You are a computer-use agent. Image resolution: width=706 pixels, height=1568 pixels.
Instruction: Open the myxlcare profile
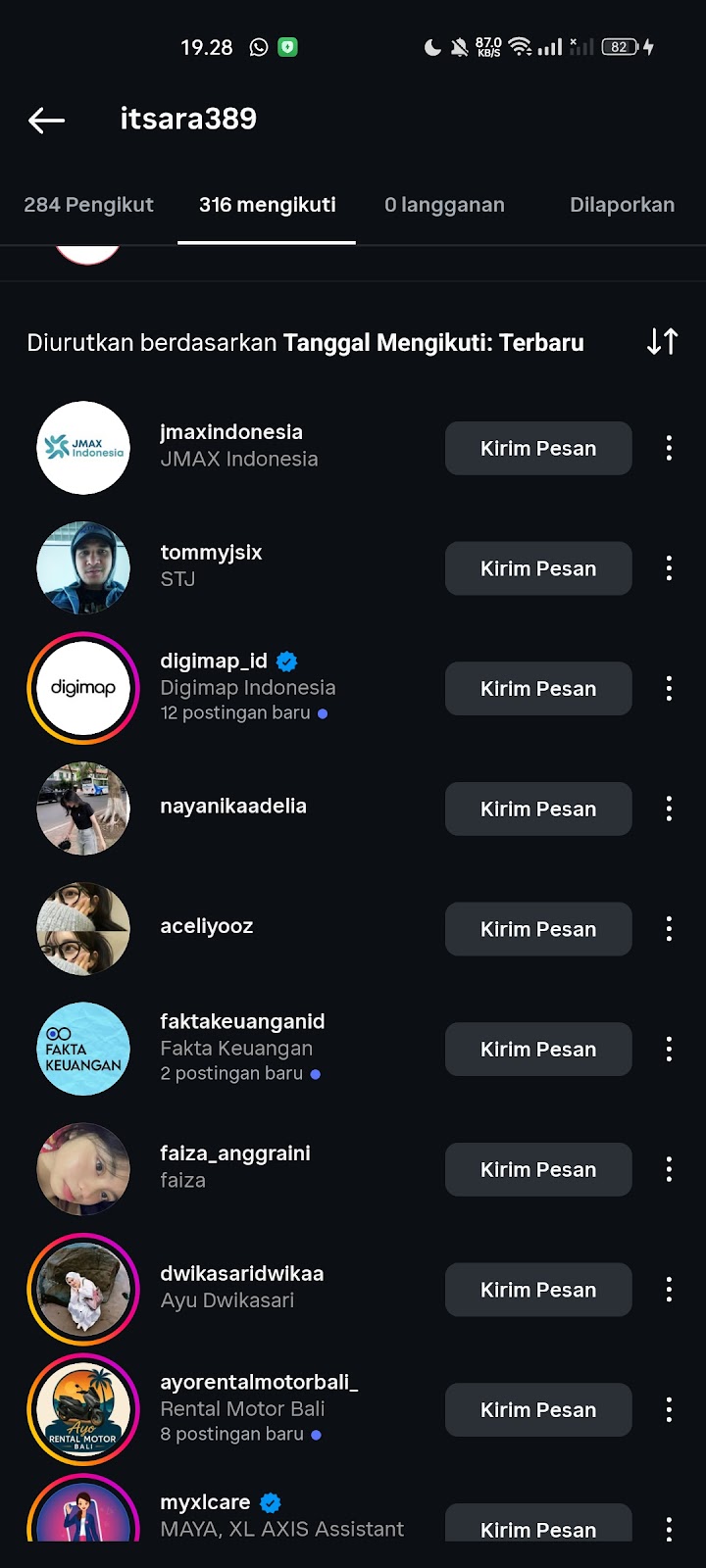pyautogui.click(x=205, y=1503)
